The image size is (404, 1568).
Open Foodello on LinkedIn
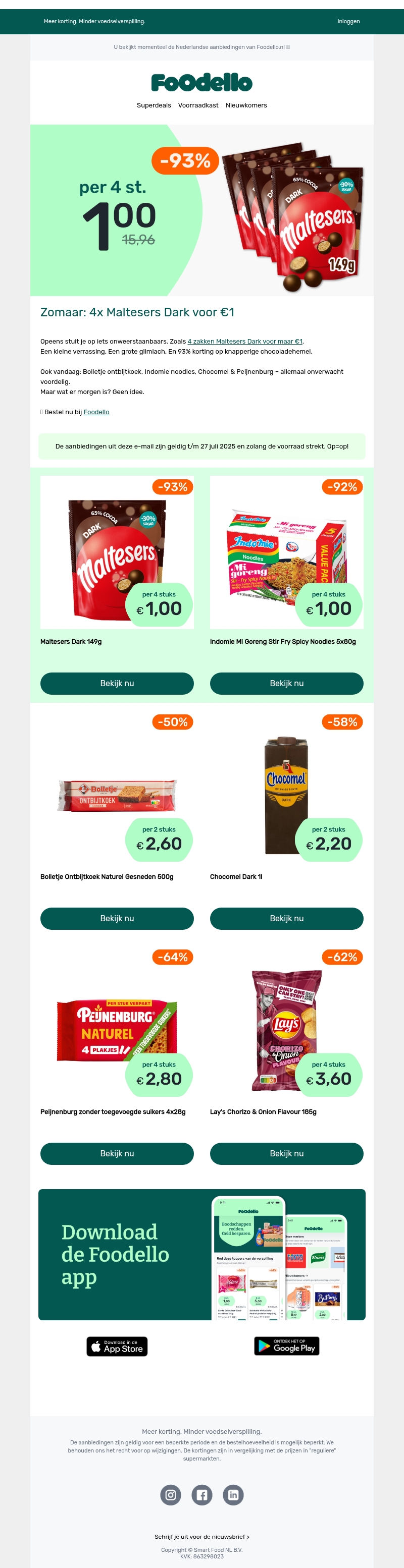pos(233,1495)
